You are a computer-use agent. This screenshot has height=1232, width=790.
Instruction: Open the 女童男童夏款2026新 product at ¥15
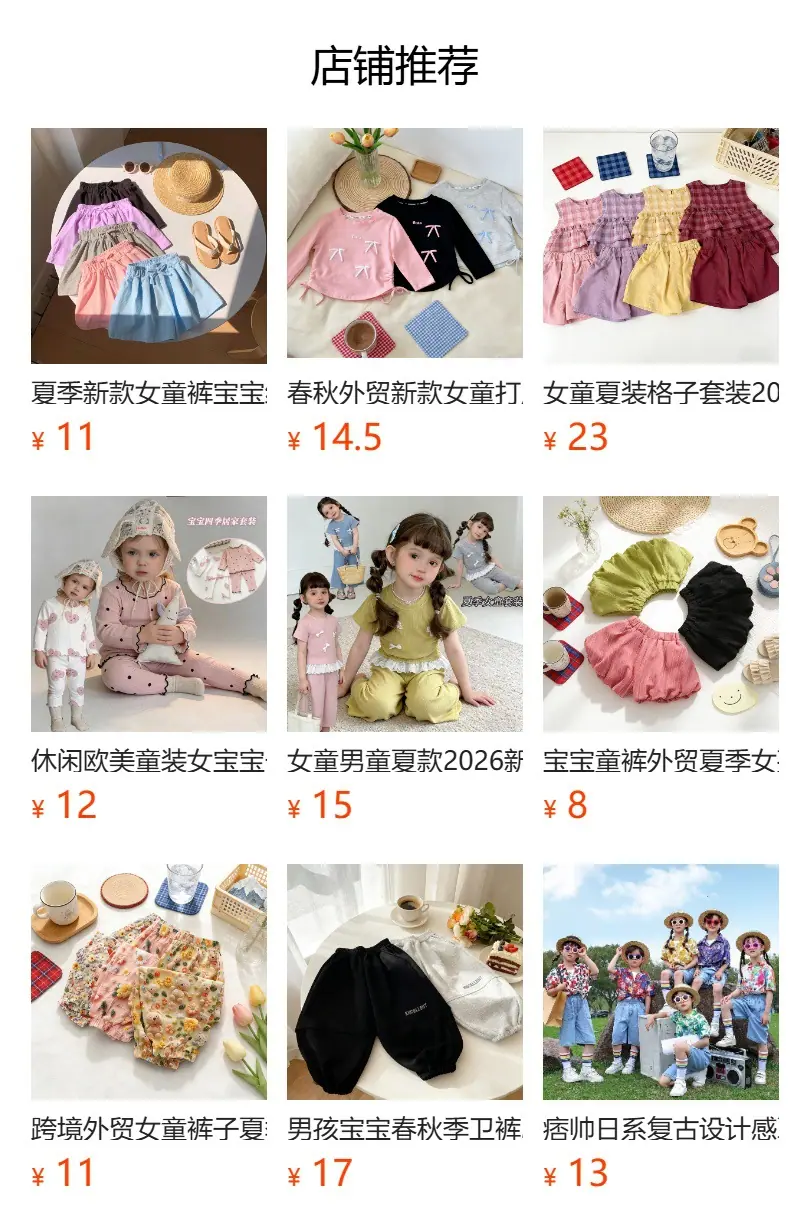point(405,660)
